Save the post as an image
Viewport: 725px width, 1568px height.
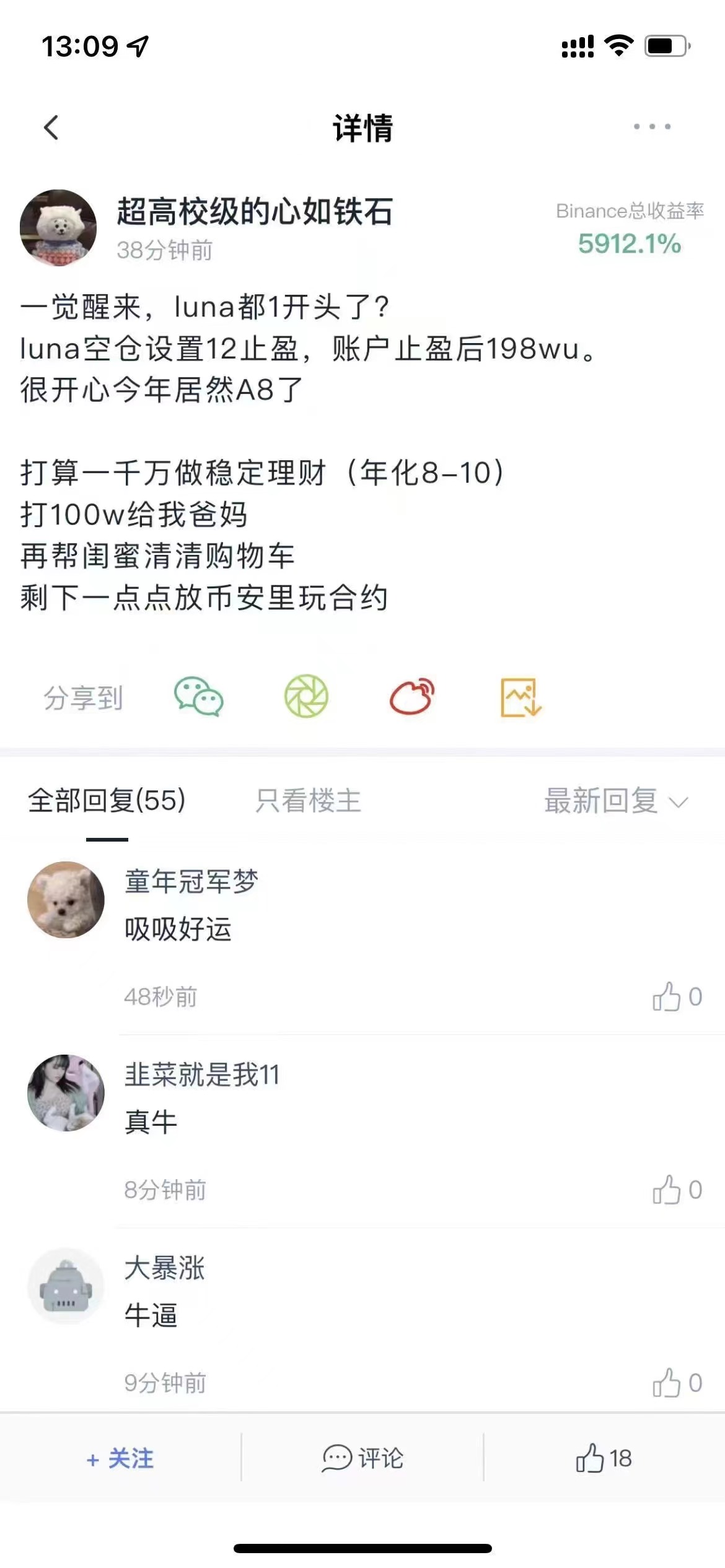click(x=521, y=697)
